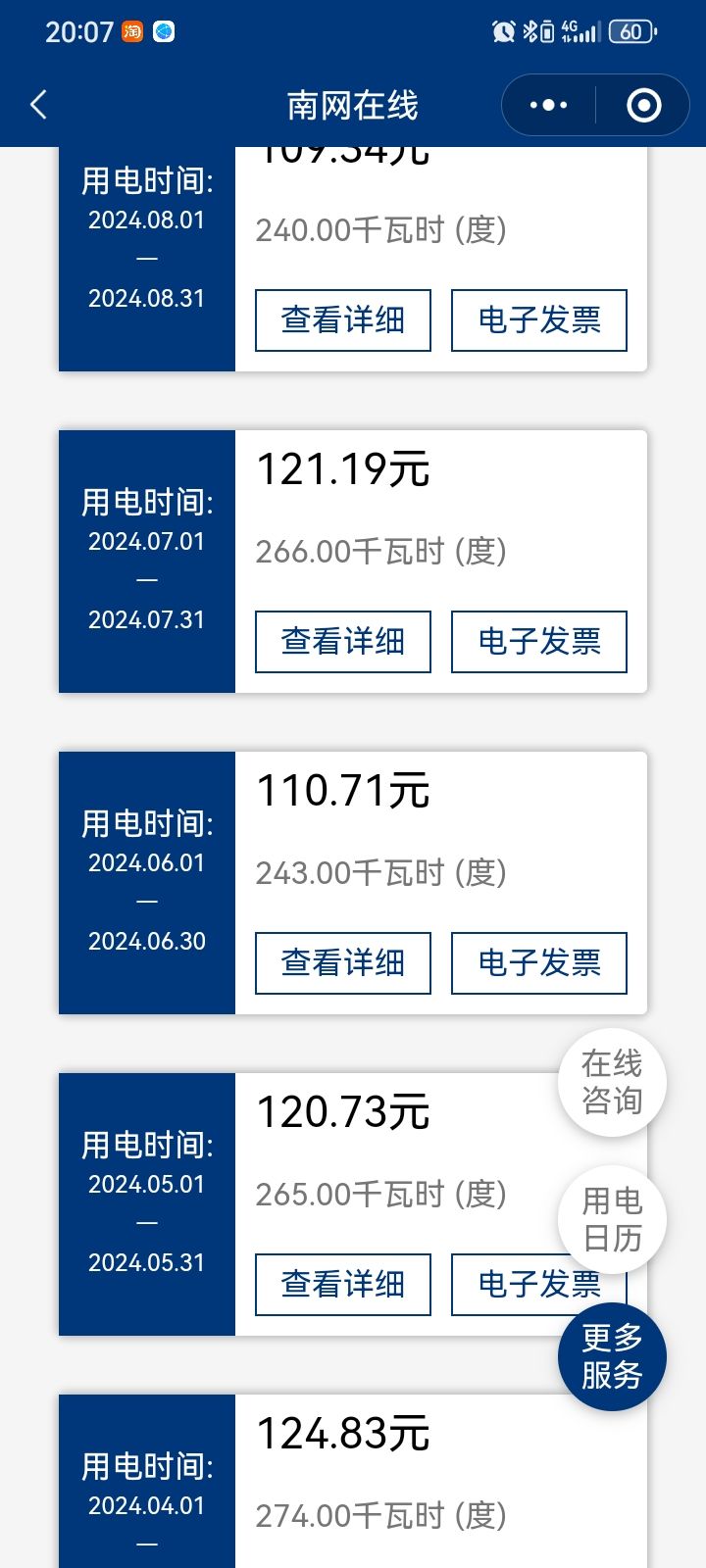
Task: Open the mini-program three-dot menu
Action: click(x=548, y=105)
